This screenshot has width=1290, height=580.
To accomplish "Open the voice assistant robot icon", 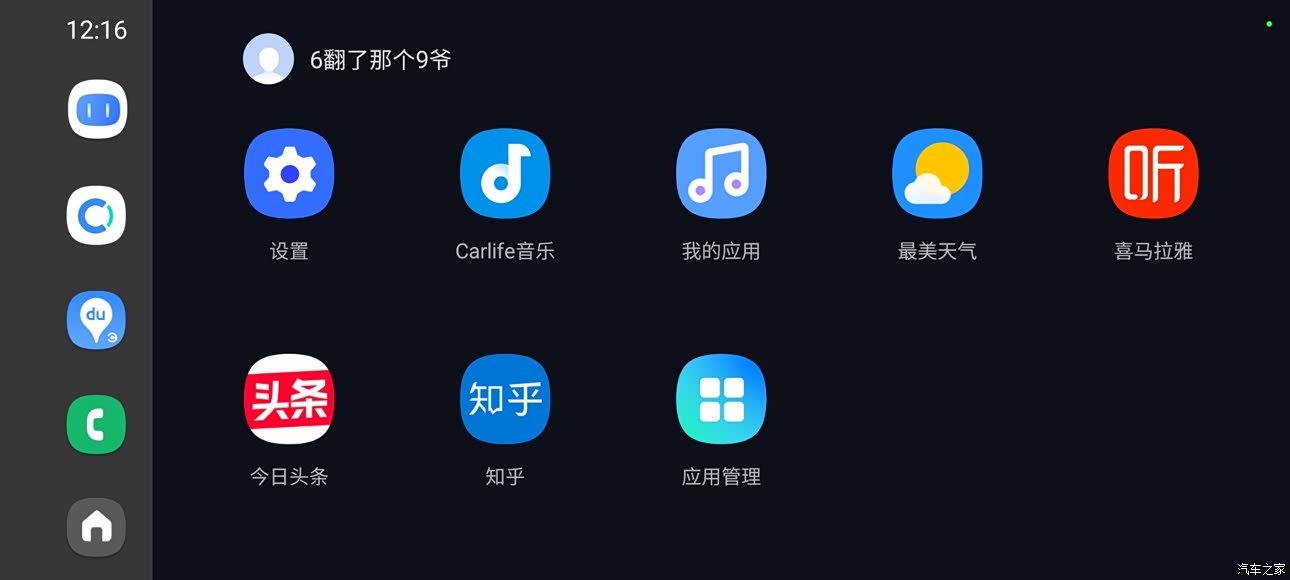I will click(x=97, y=109).
